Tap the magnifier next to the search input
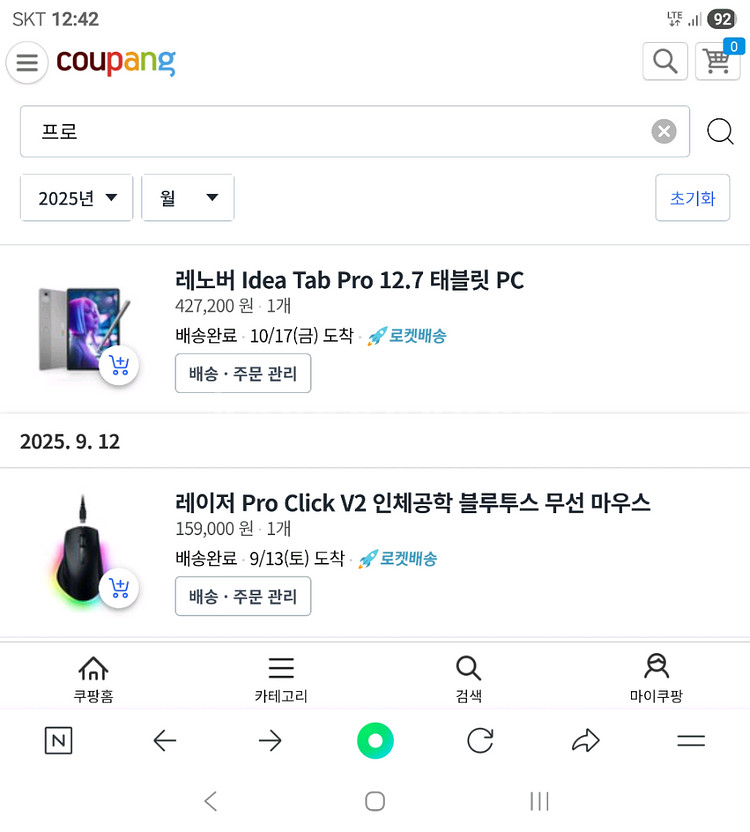Screen dimensions: 750x832 720,131
